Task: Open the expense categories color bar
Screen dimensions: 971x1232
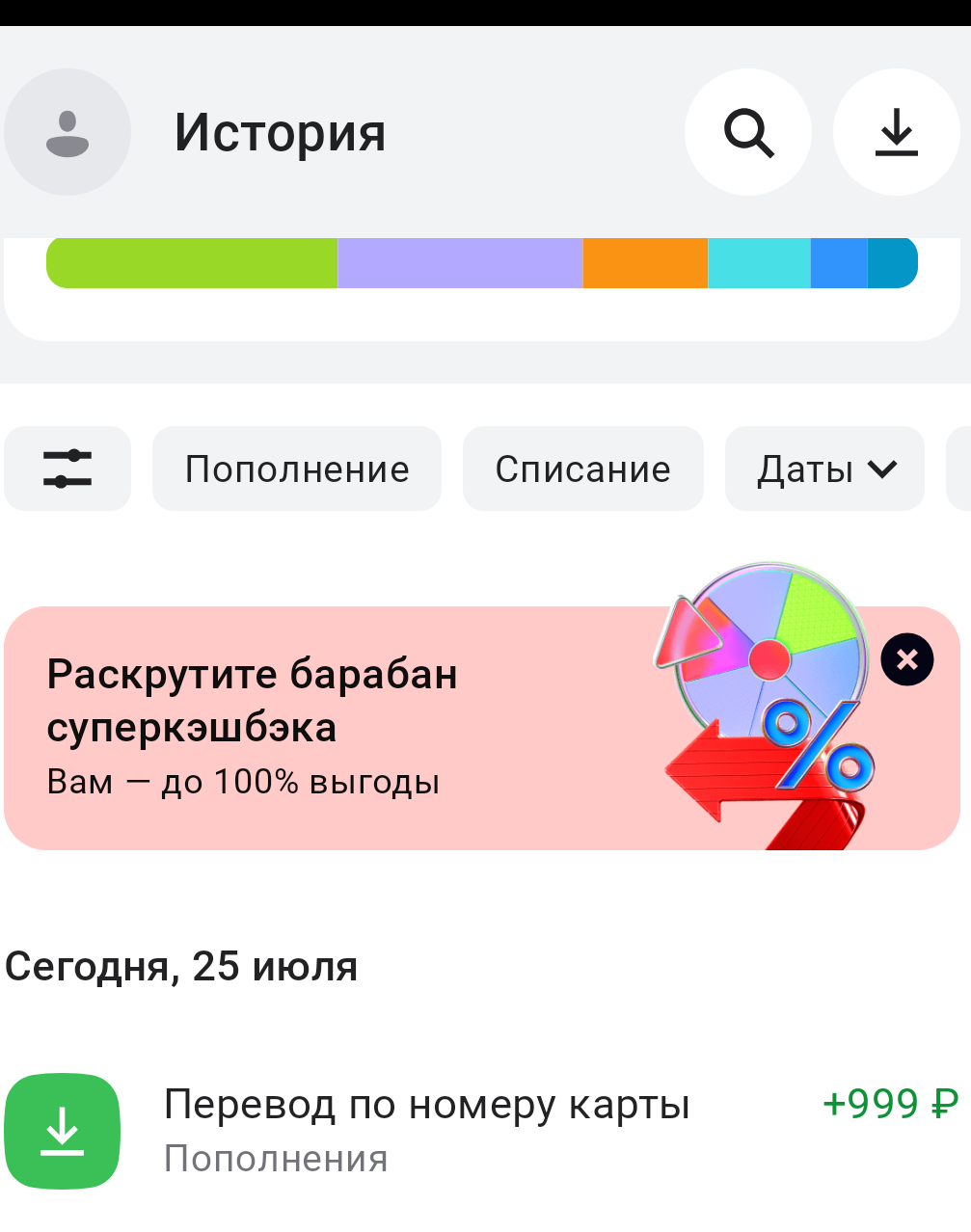Action: coord(482,263)
